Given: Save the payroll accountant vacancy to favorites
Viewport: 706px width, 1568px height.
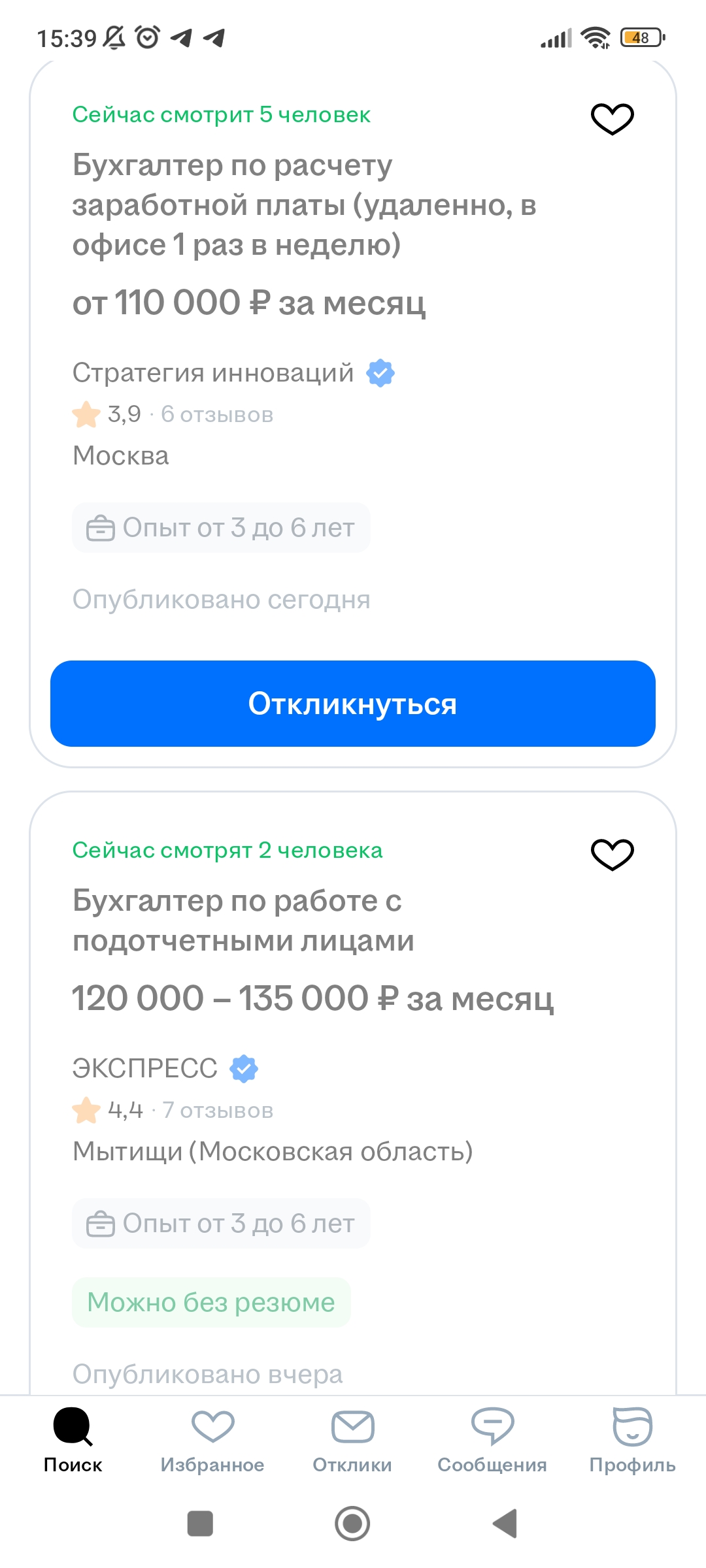Looking at the screenshot, I should (613, 119).
